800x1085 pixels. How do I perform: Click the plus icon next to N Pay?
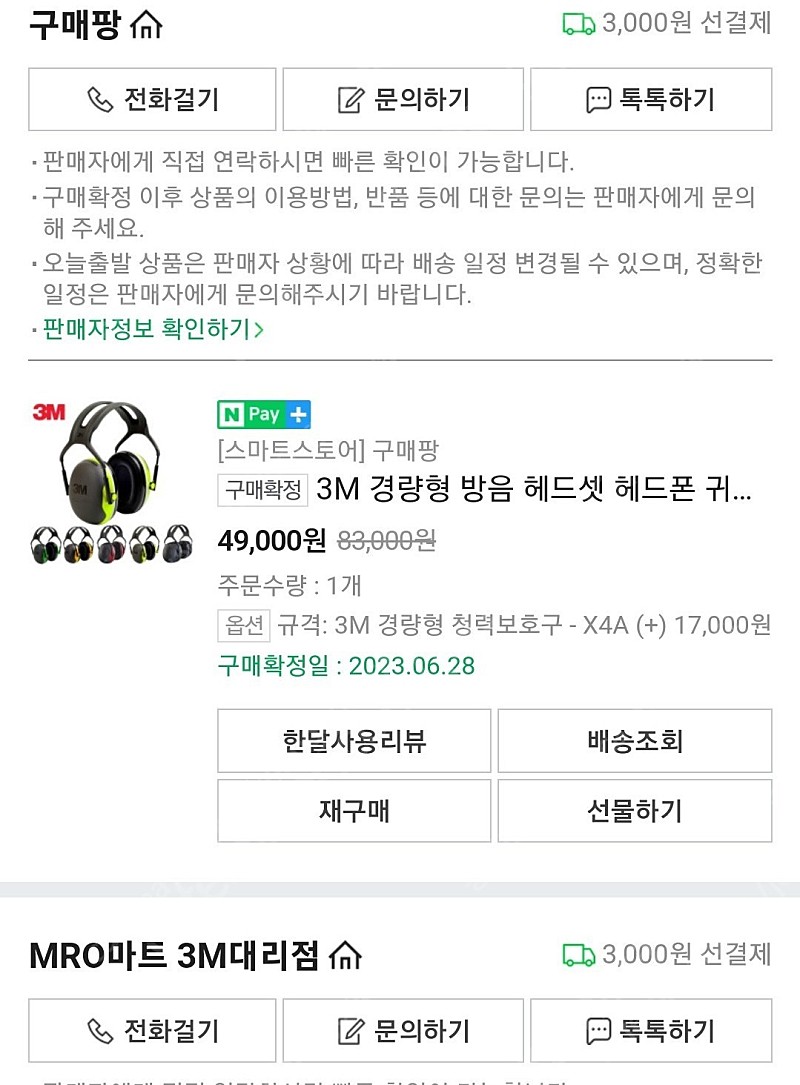[x=295, y=413]
